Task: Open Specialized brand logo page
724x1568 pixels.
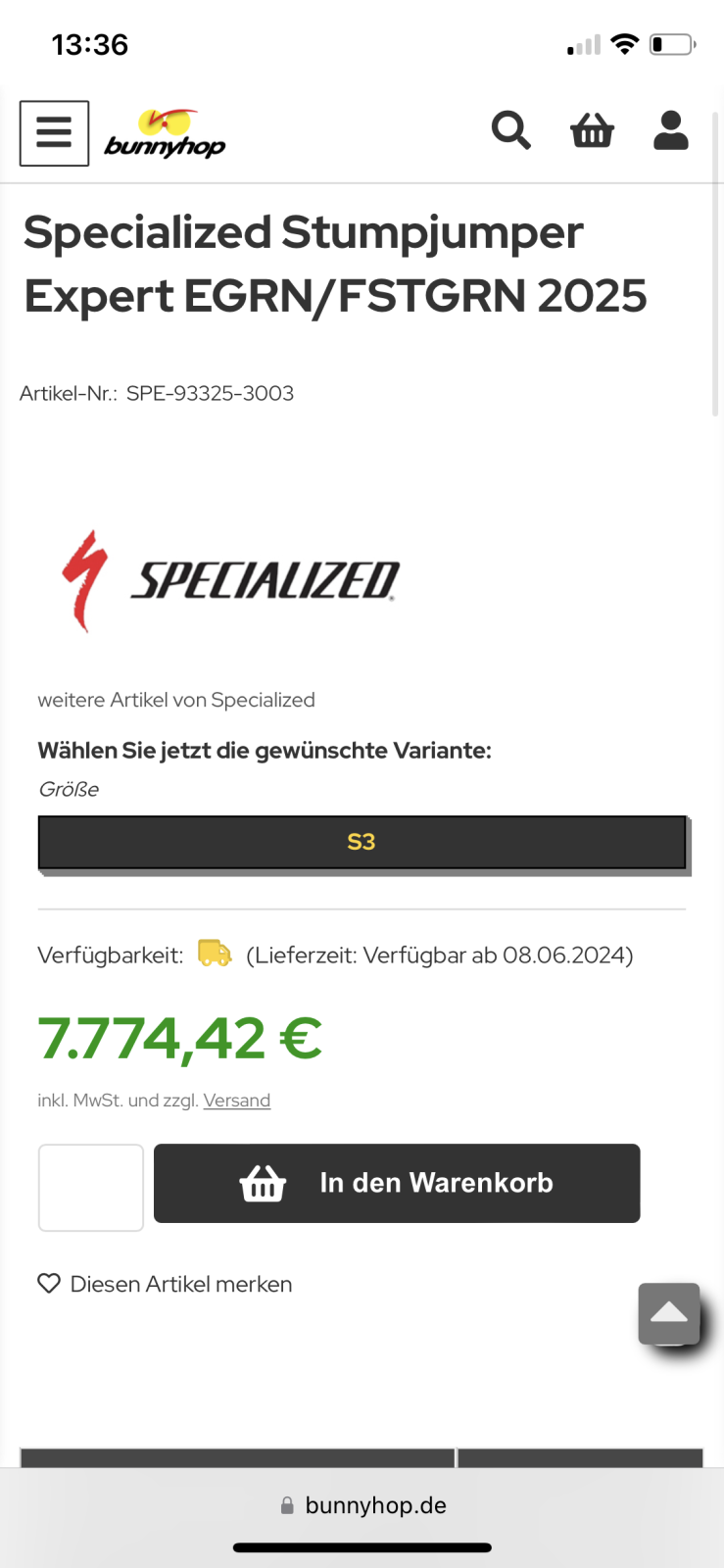Action: (x=231, y=580)
